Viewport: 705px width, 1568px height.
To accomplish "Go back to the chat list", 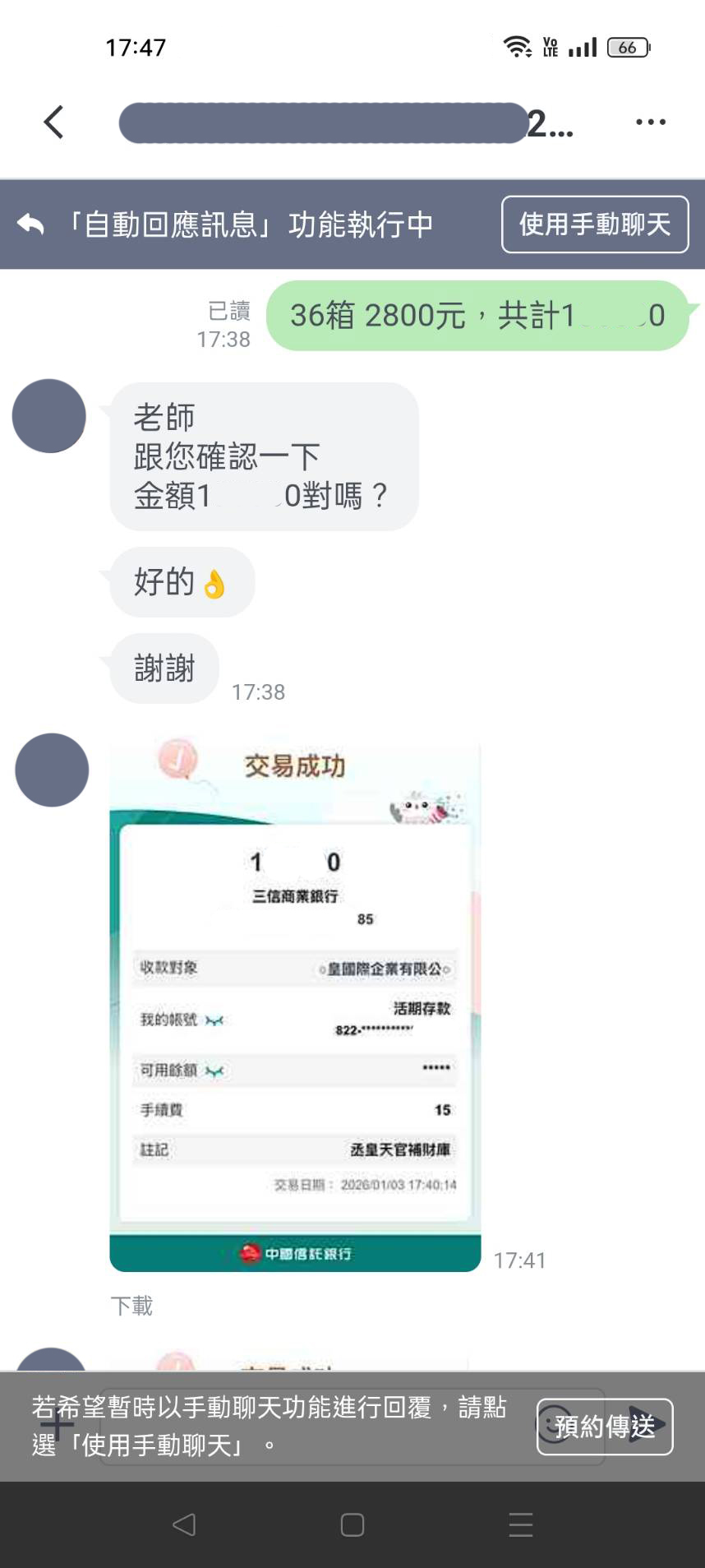I will click(x=54, y=123).
